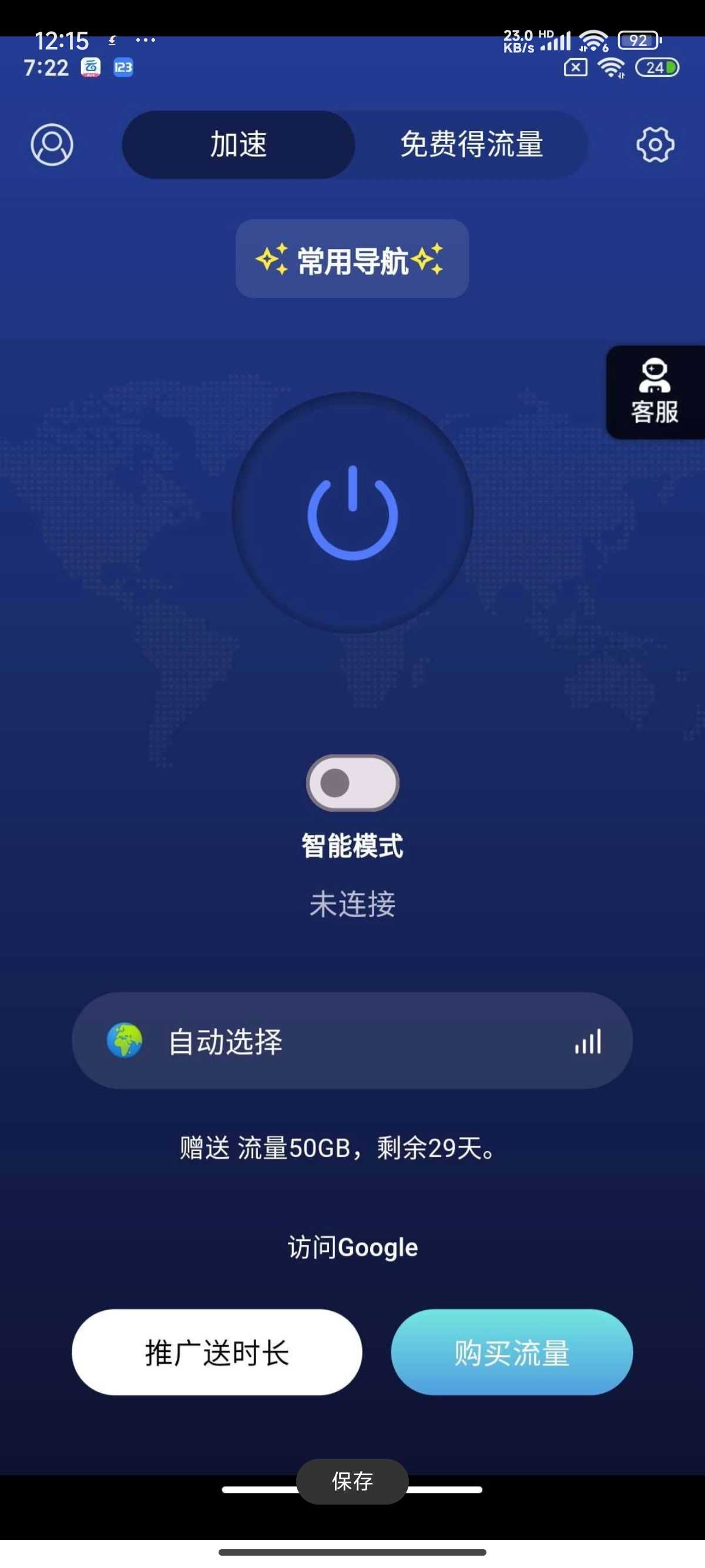Switch to the 免费得流量 tab
This screenshot has height=1568, width=705.
pyautogui.click(x=471, y=144)
